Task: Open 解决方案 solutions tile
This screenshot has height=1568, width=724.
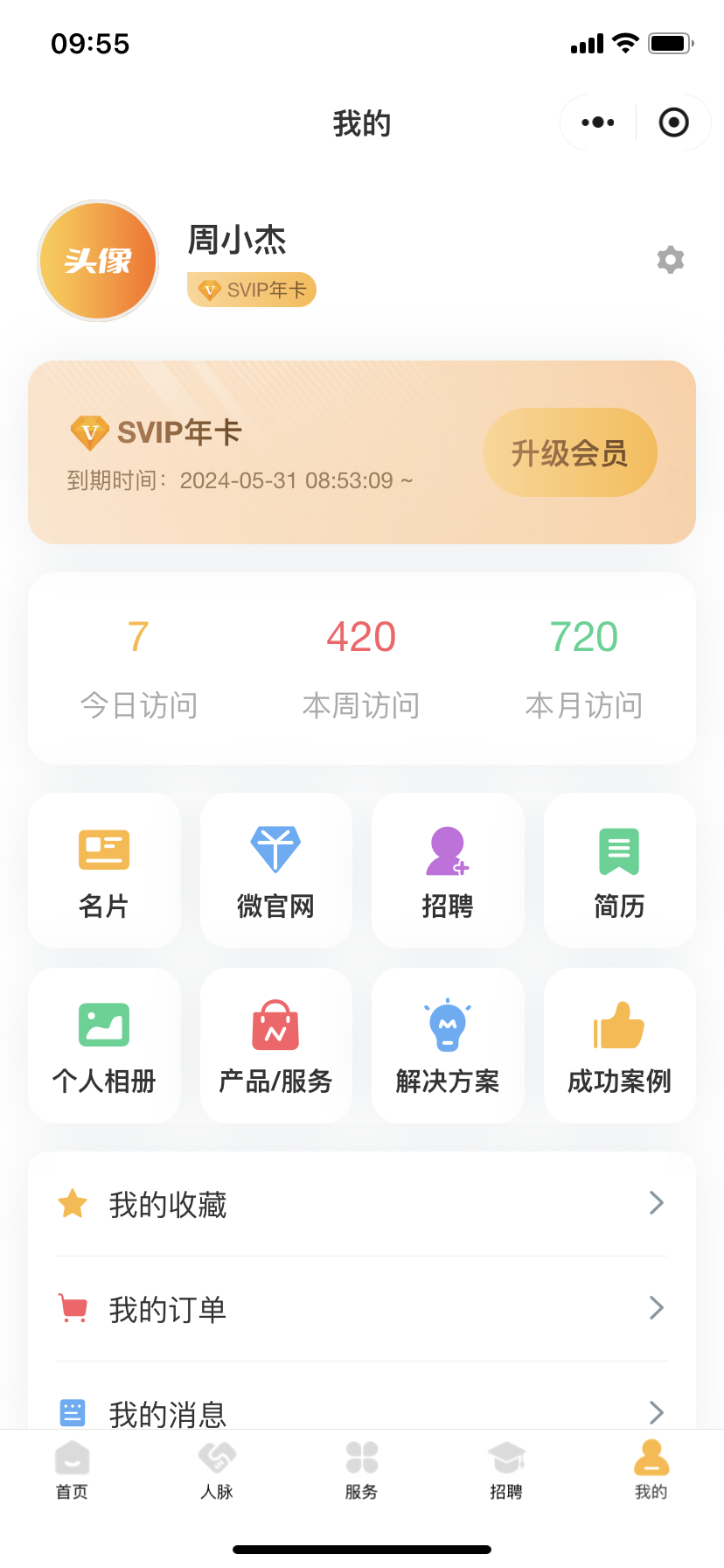Action: (x=448, y=1046)
